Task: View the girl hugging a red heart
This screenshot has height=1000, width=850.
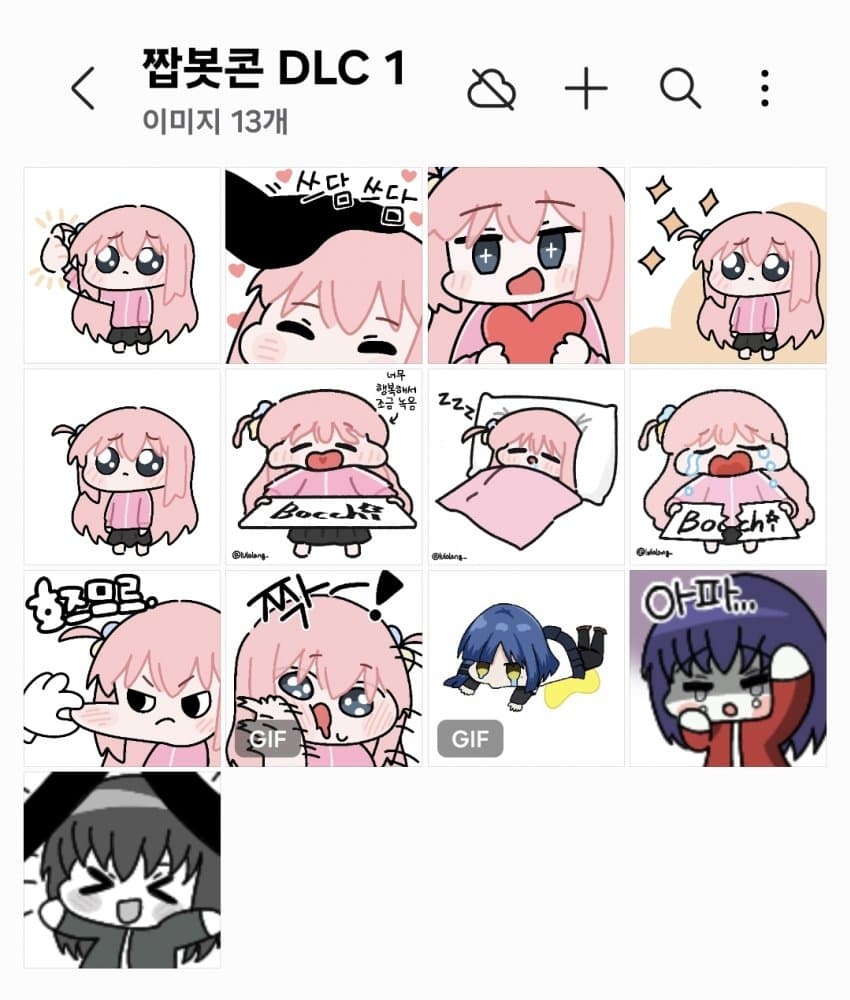Action: click(x=526, y=265)
